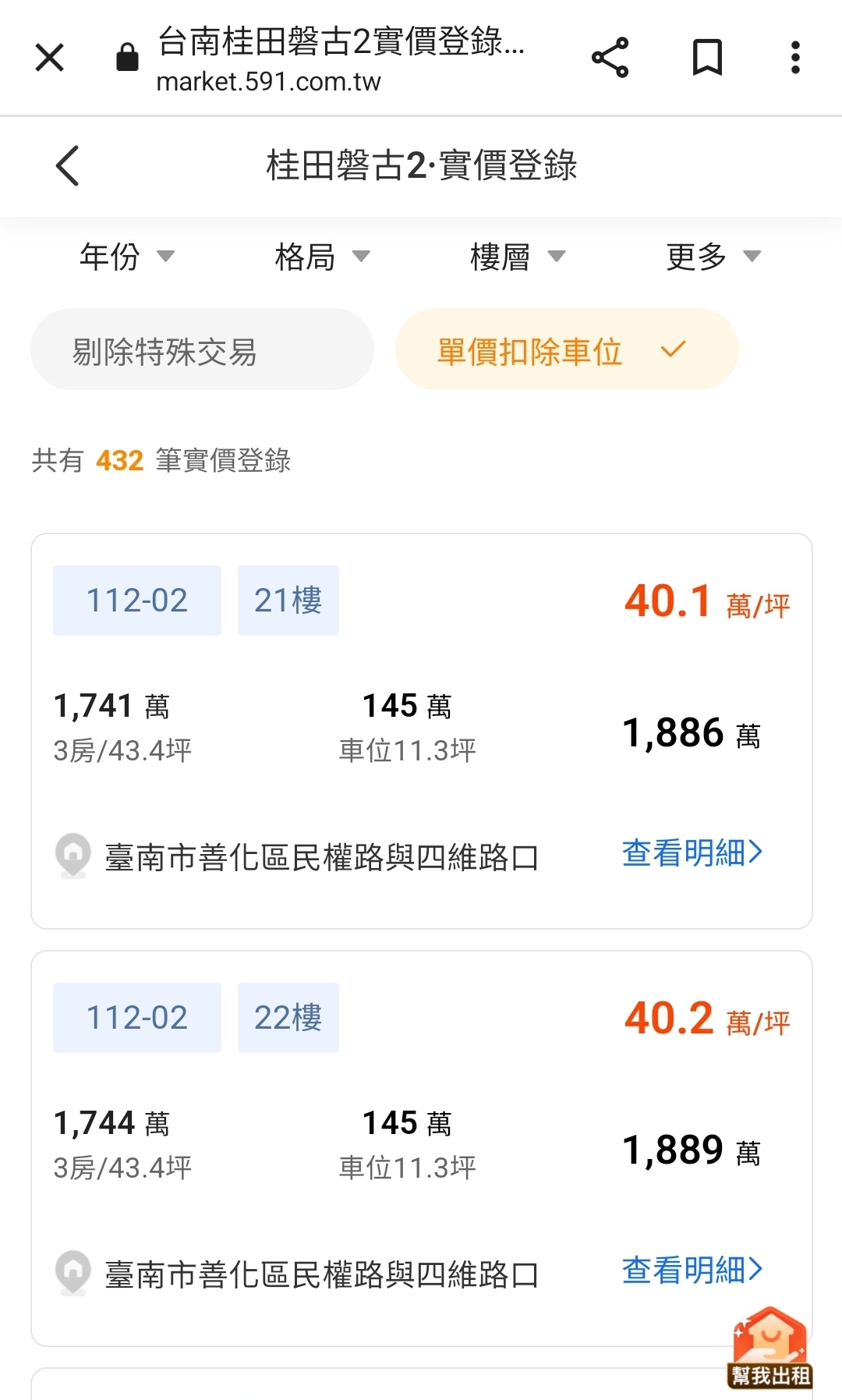This screenshot has width=842, height=1400.
Task: Bookmark this web page
Action: [x=707, y=57]
